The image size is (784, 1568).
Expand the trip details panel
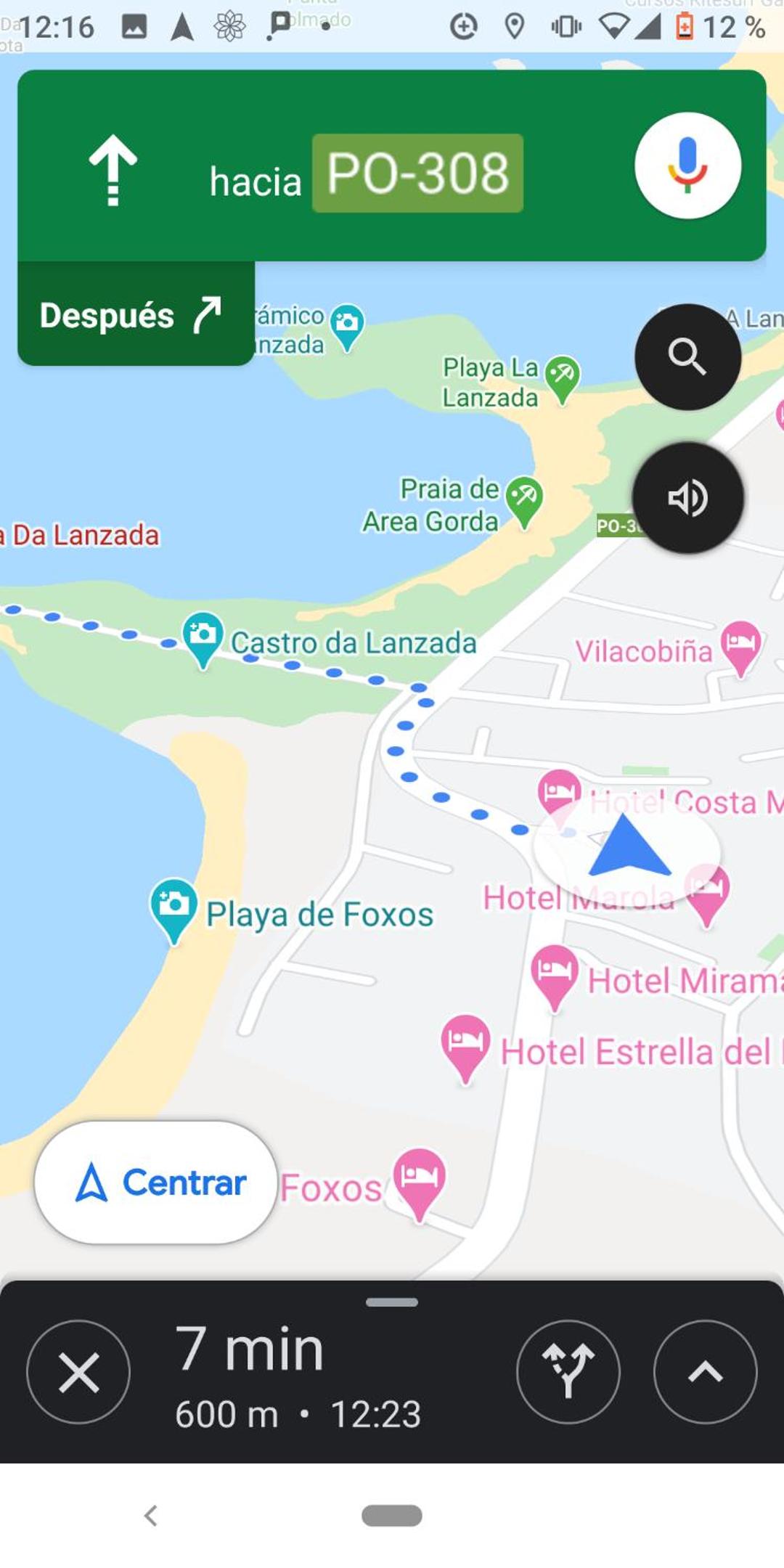point(705,1371)
